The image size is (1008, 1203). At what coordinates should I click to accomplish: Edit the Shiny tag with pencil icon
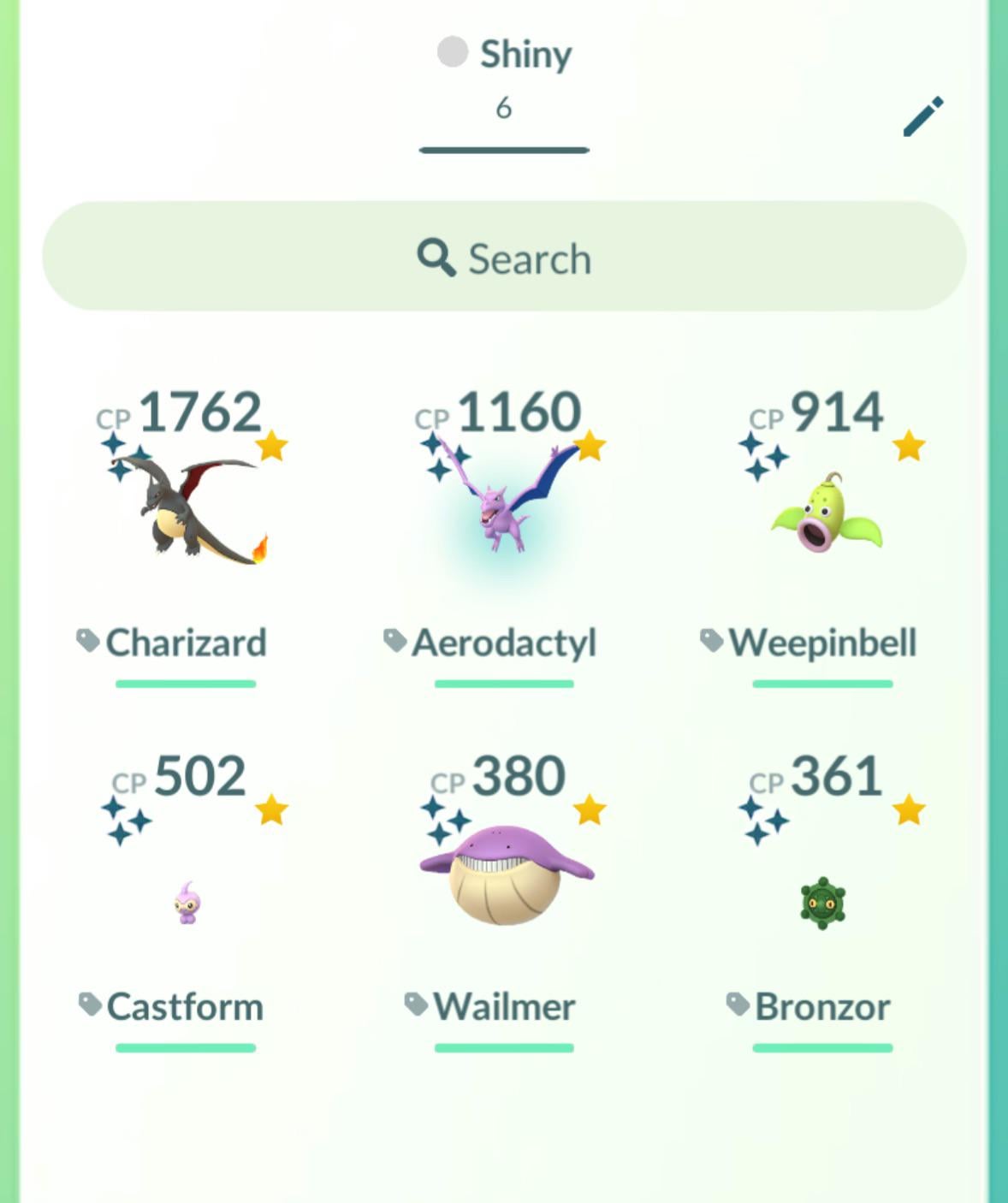[x=923, y=116]
